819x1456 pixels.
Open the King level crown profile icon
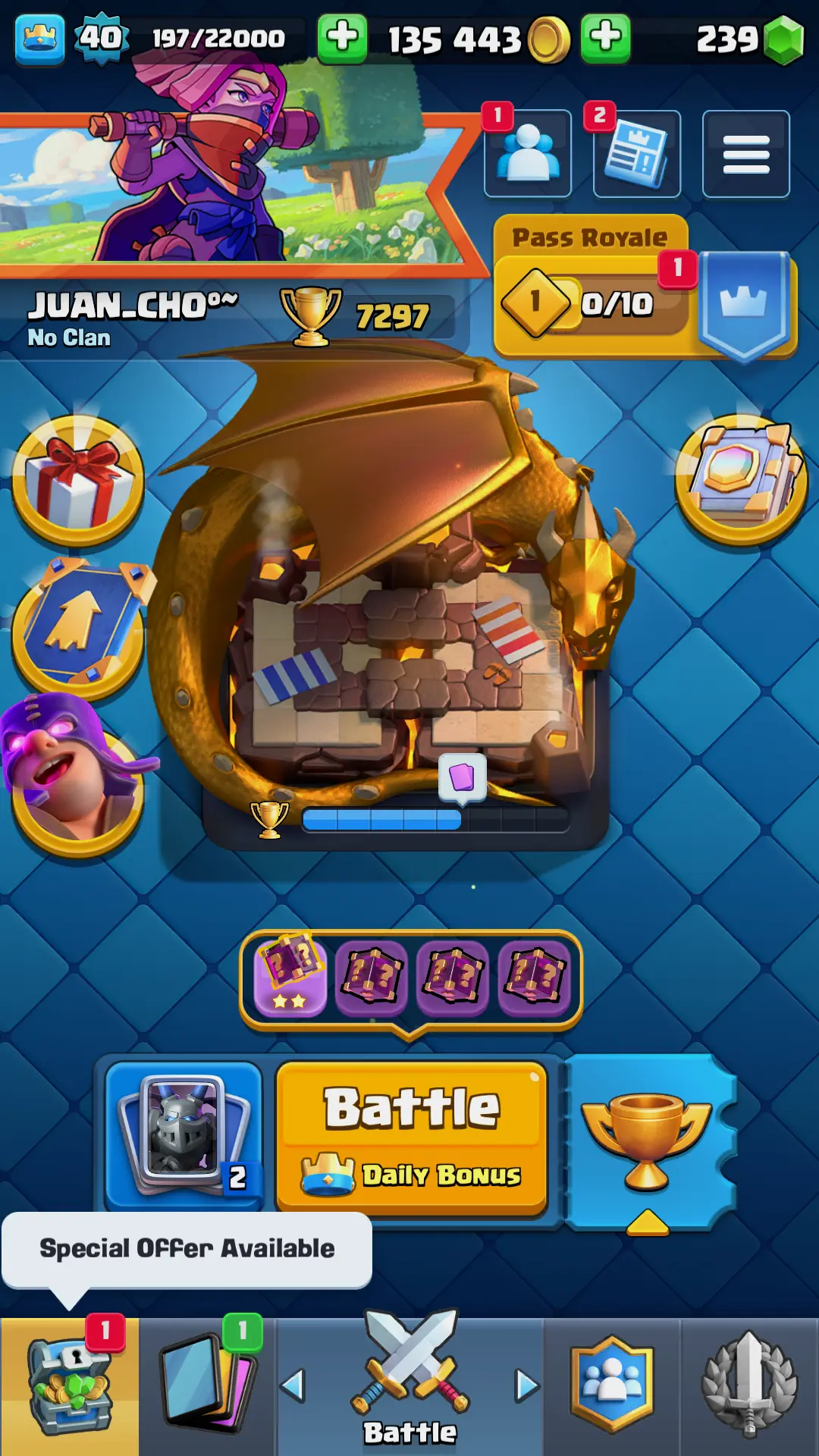pos(39,38)
